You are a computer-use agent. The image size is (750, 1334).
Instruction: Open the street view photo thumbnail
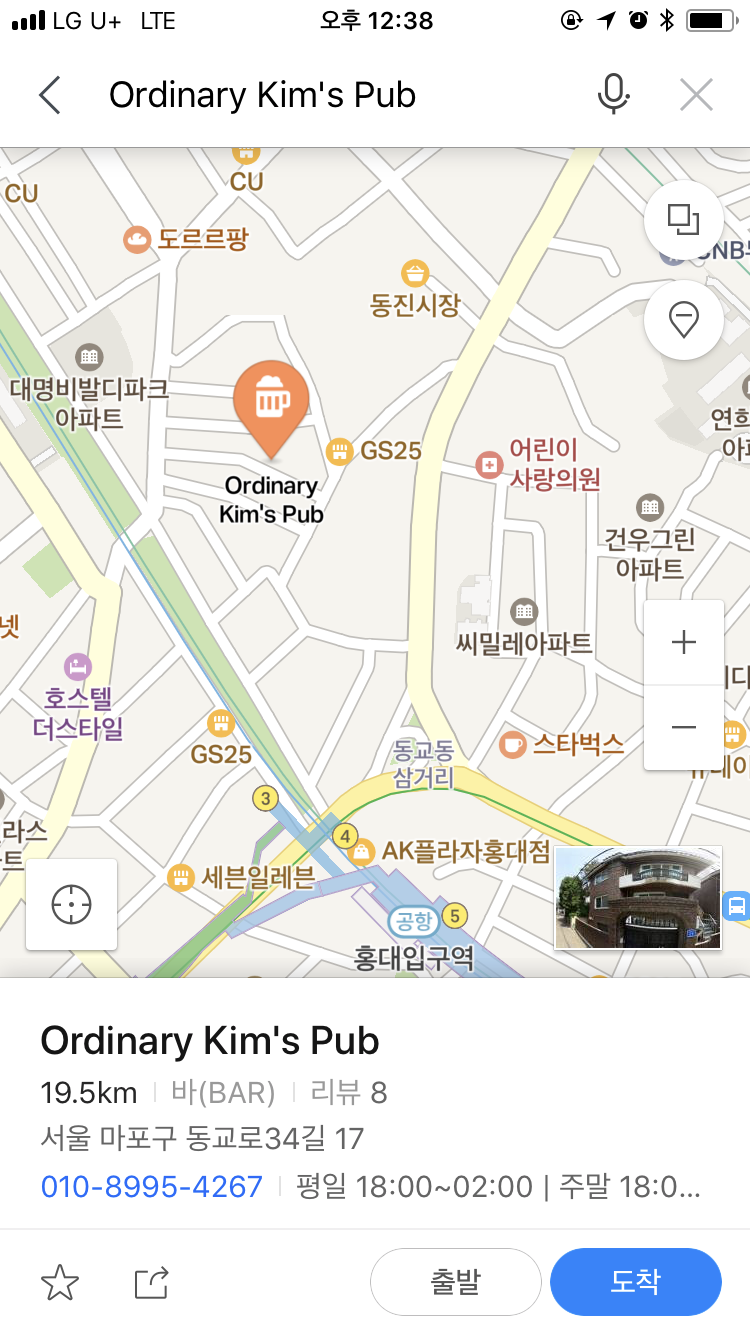point(638,898)
